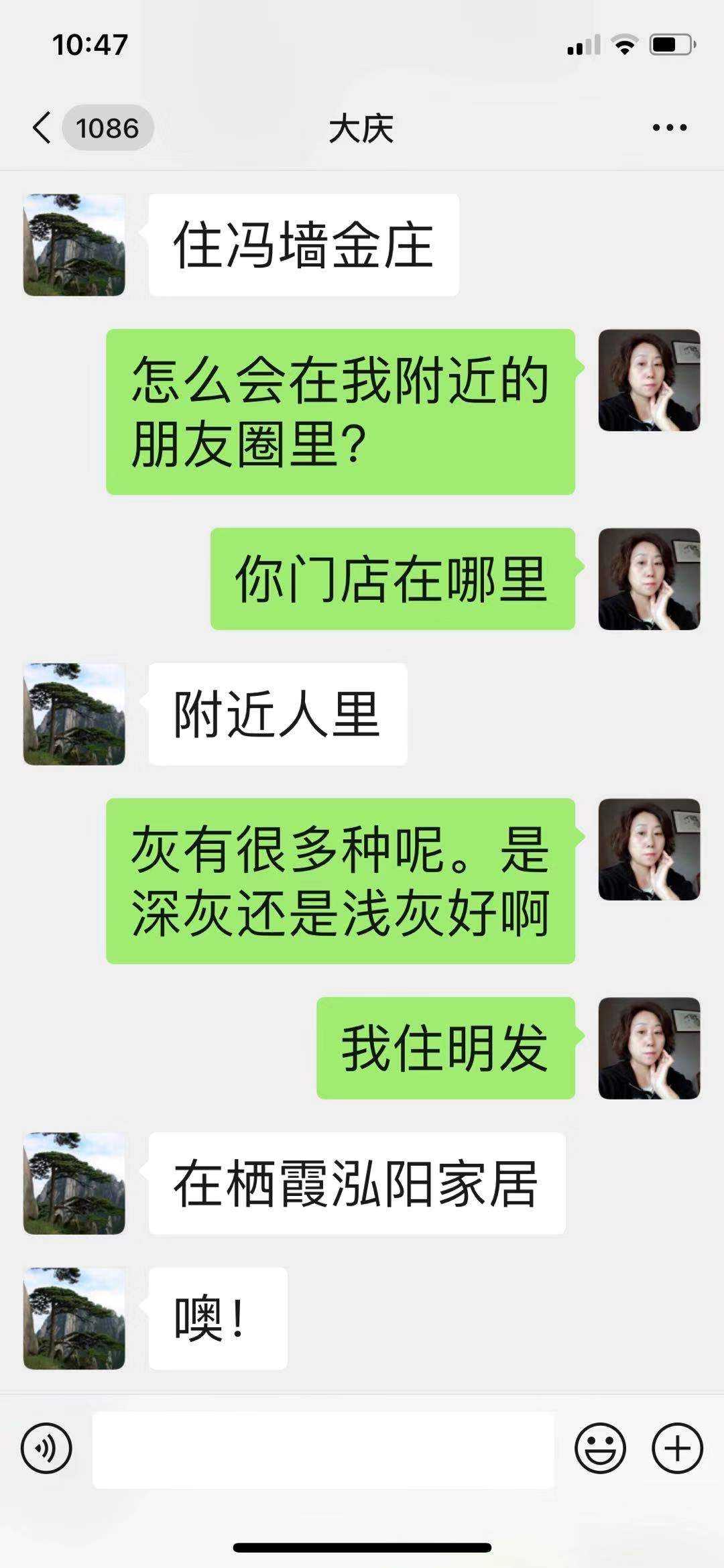Viewport: 724px width, 1568px height.
Task: Open contact avatar beside 在栖霞泓阳家居
Action: pos(74,1183)
